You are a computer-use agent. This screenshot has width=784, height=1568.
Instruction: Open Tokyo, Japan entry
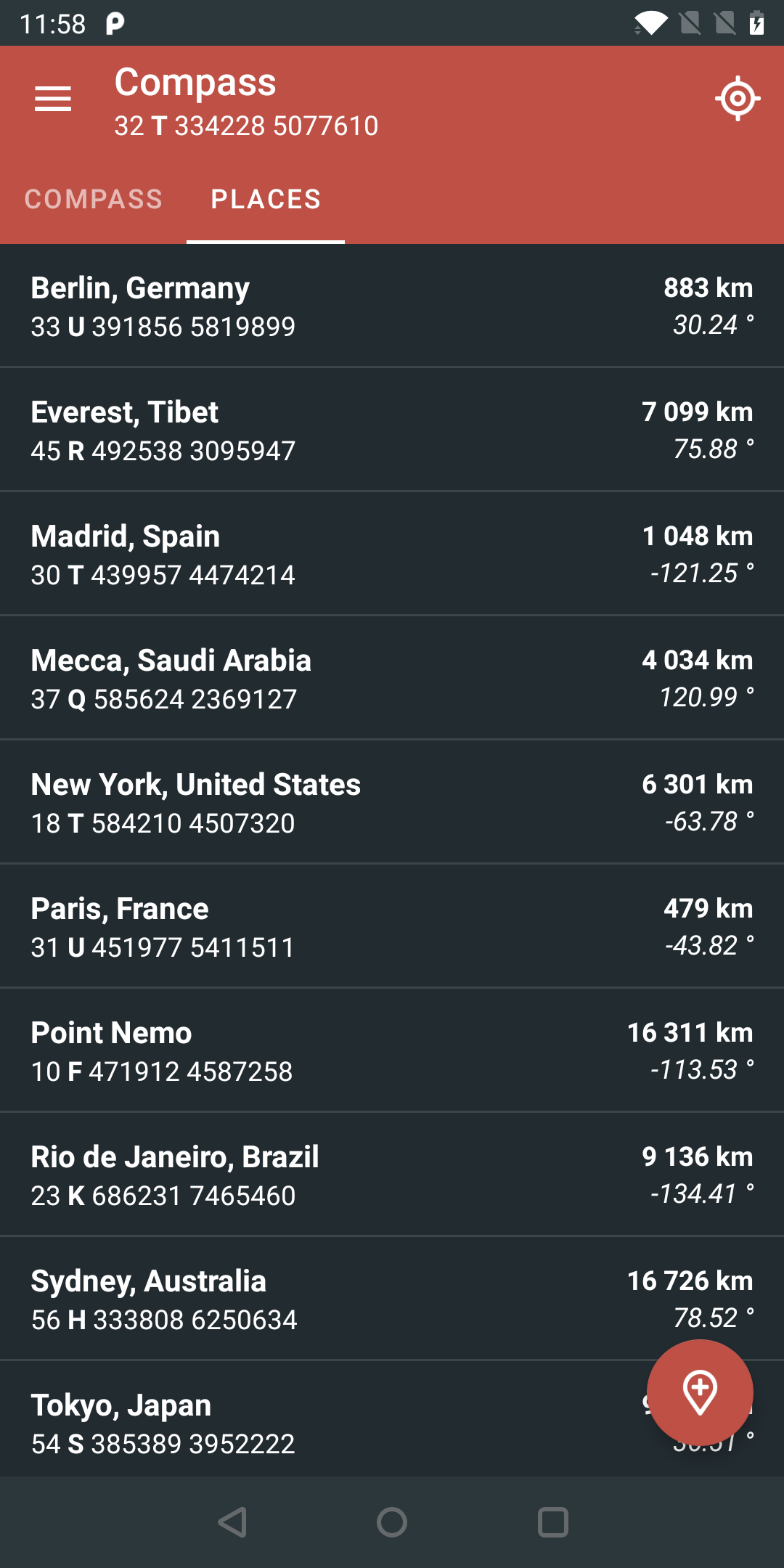(x=290, y=1423)
